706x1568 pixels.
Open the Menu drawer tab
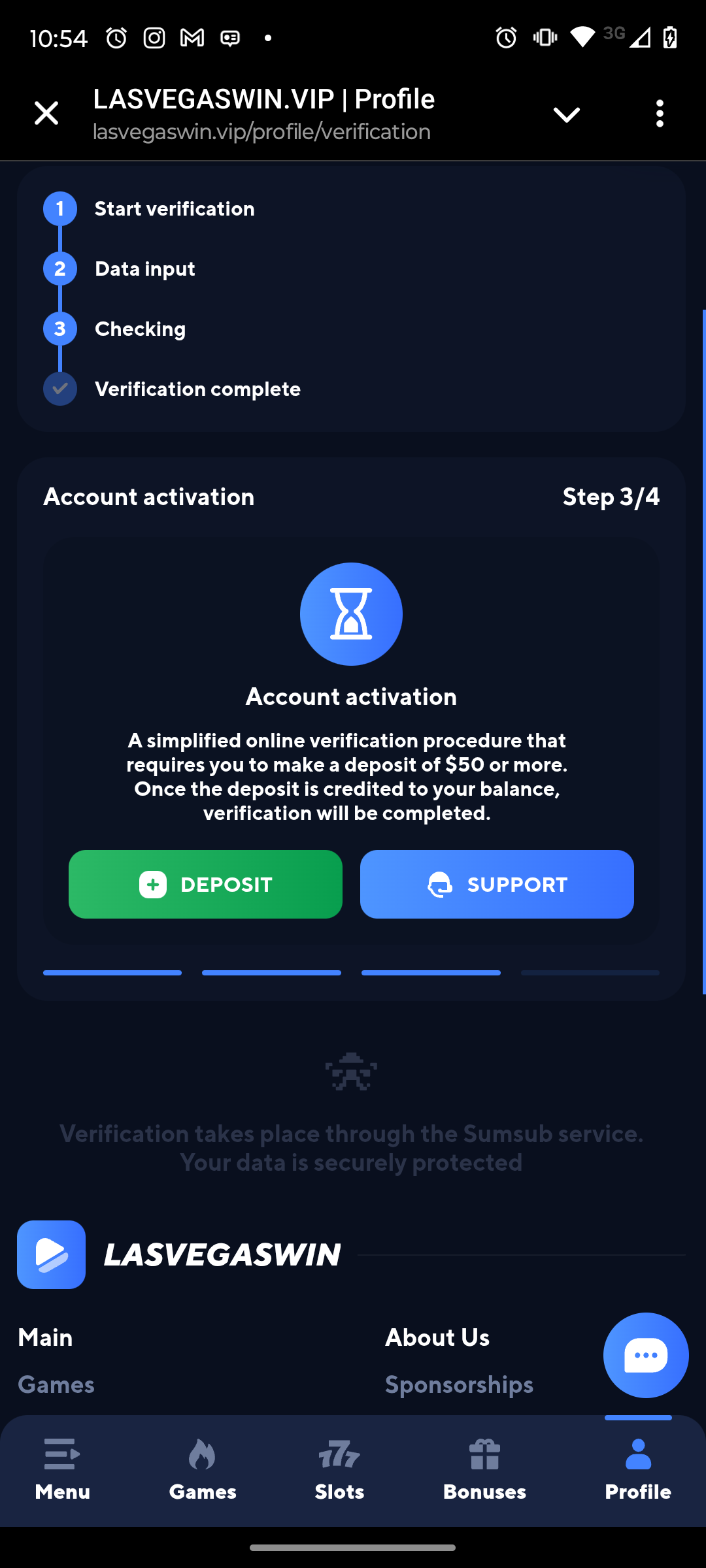tap(62, 1470)
